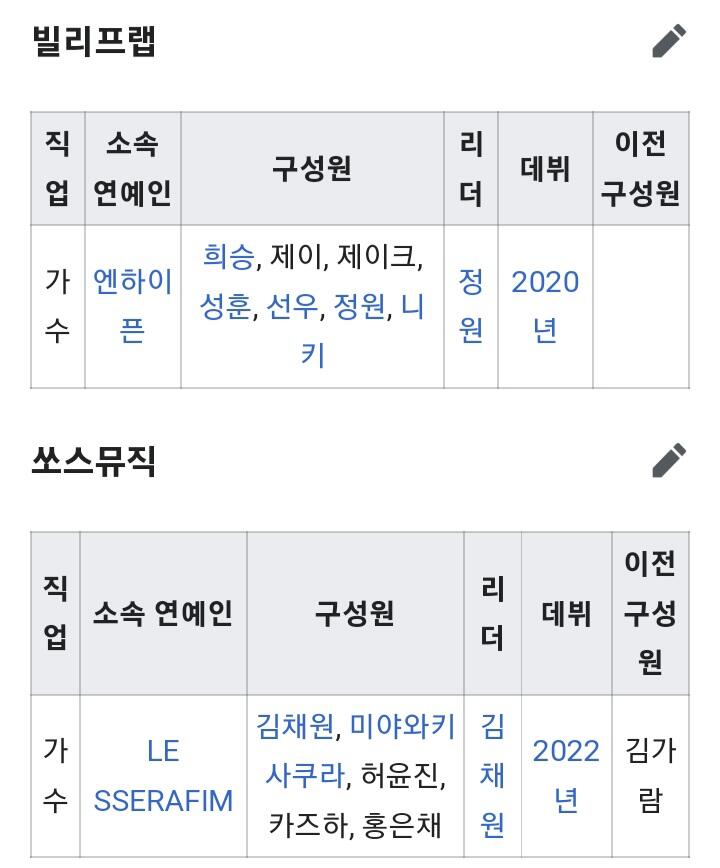Open the LE SSERAFIM artist link
720x868 pixels.
163,776
